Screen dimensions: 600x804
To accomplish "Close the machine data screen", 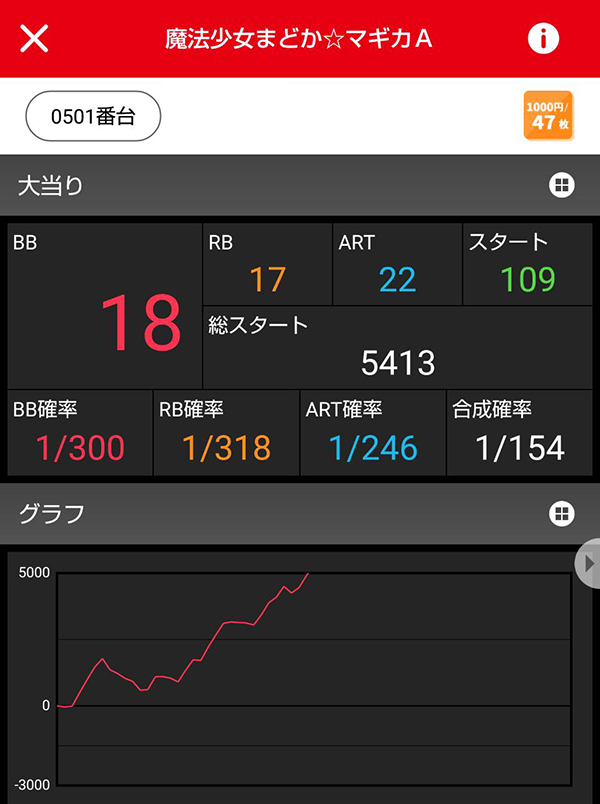I will pos(35,39).
